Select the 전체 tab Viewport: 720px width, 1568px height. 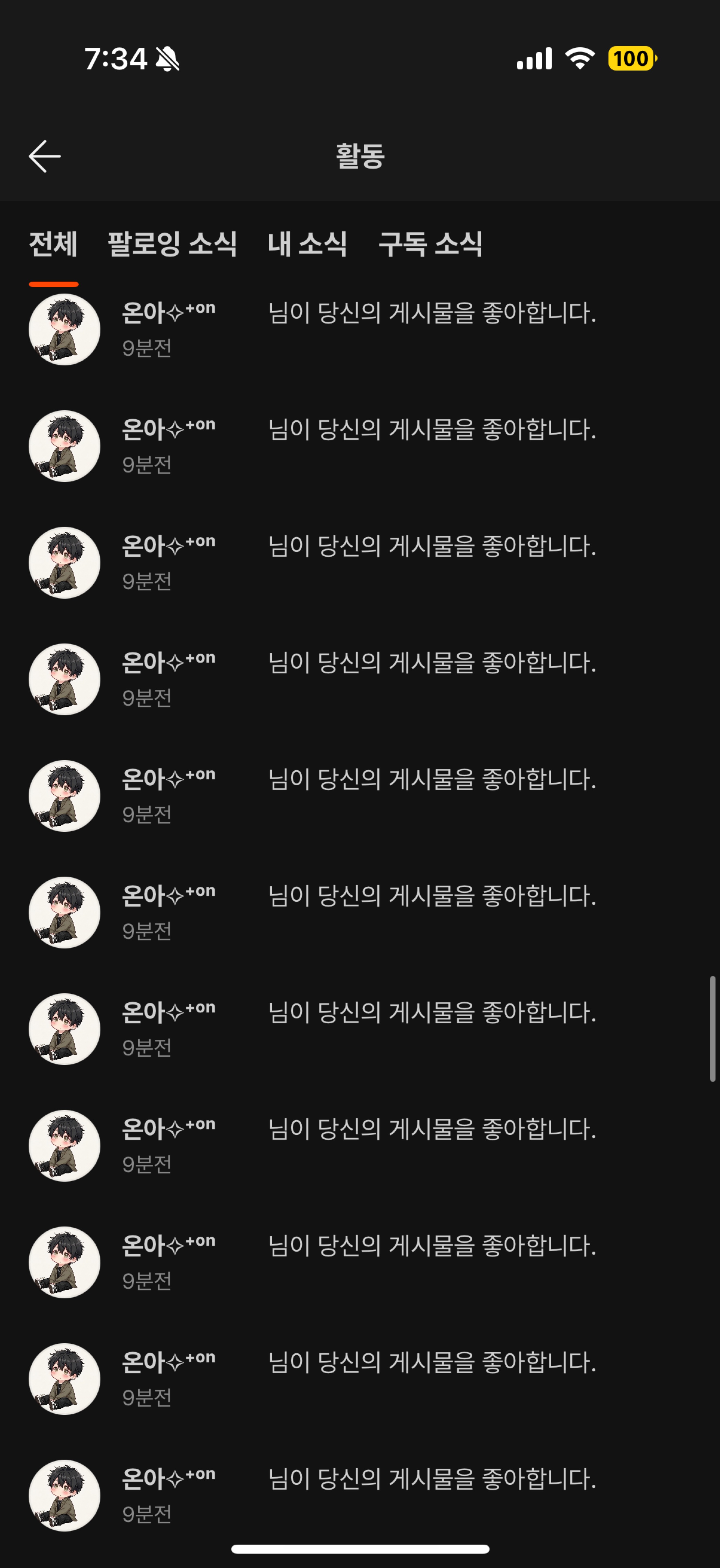54,245
